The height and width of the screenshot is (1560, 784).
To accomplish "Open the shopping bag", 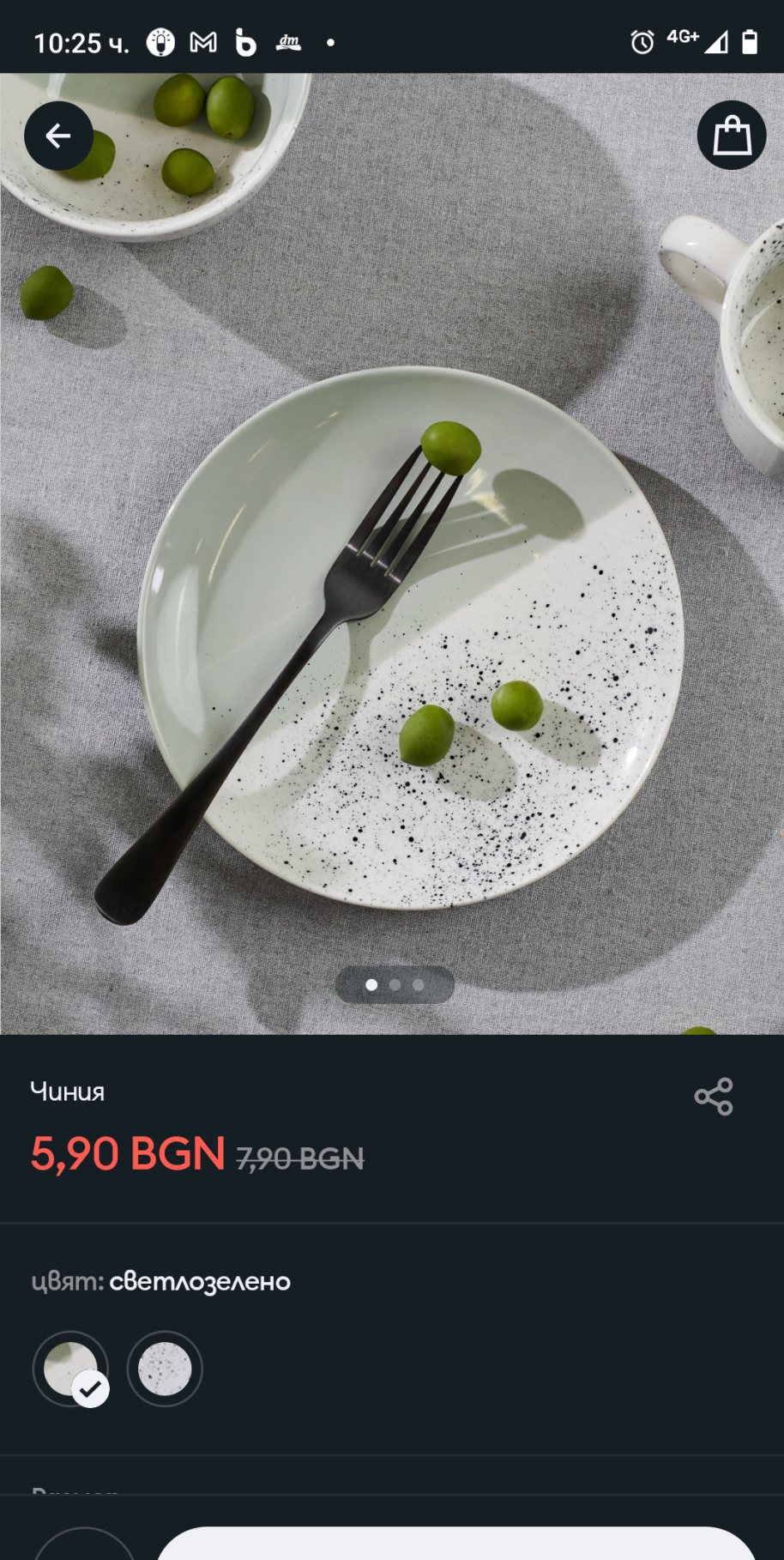I will point(731,136).
